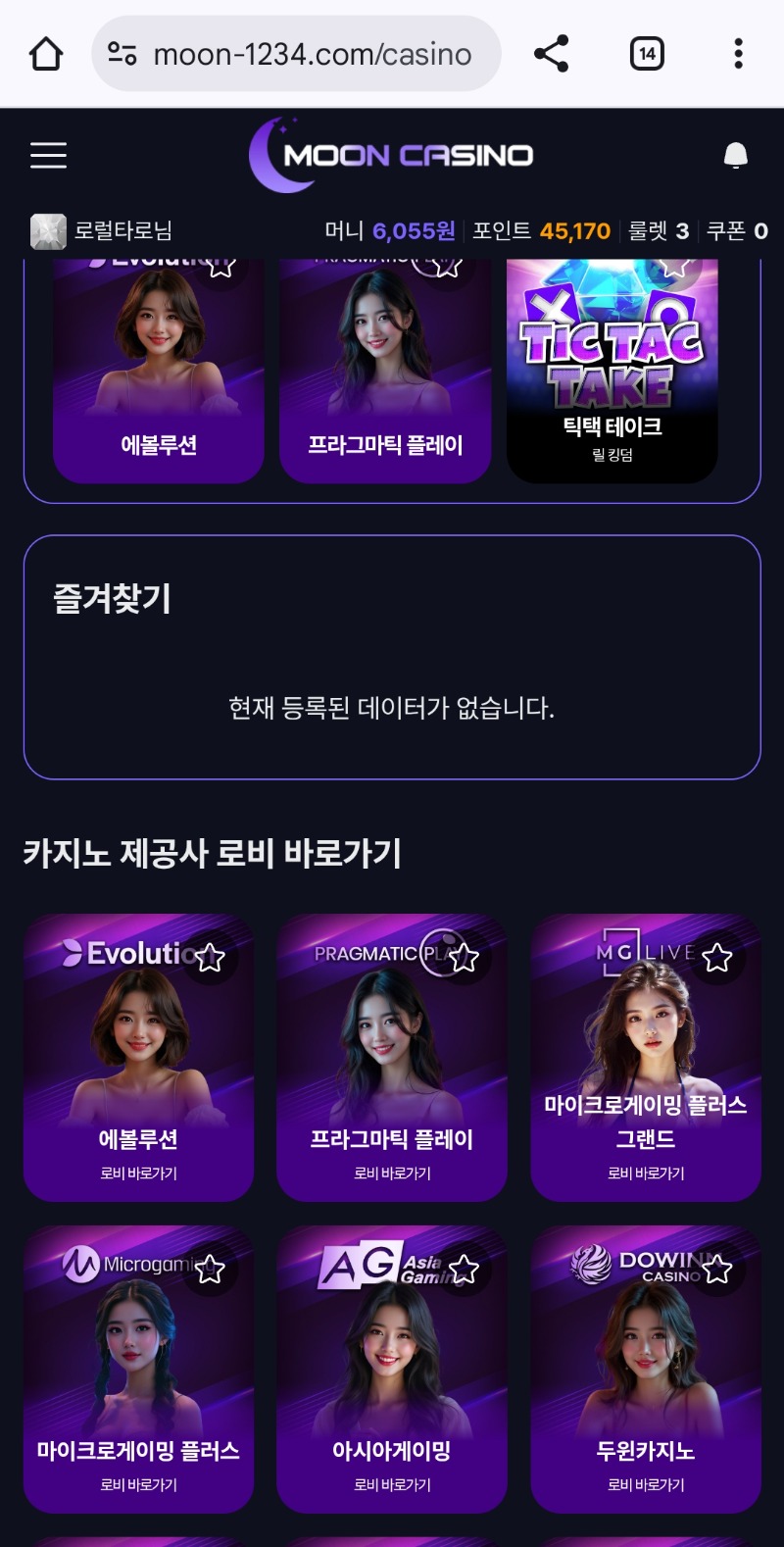Tap the Chrome share icon
Screen dimensions: 784x1547
(x=552, y=53)
